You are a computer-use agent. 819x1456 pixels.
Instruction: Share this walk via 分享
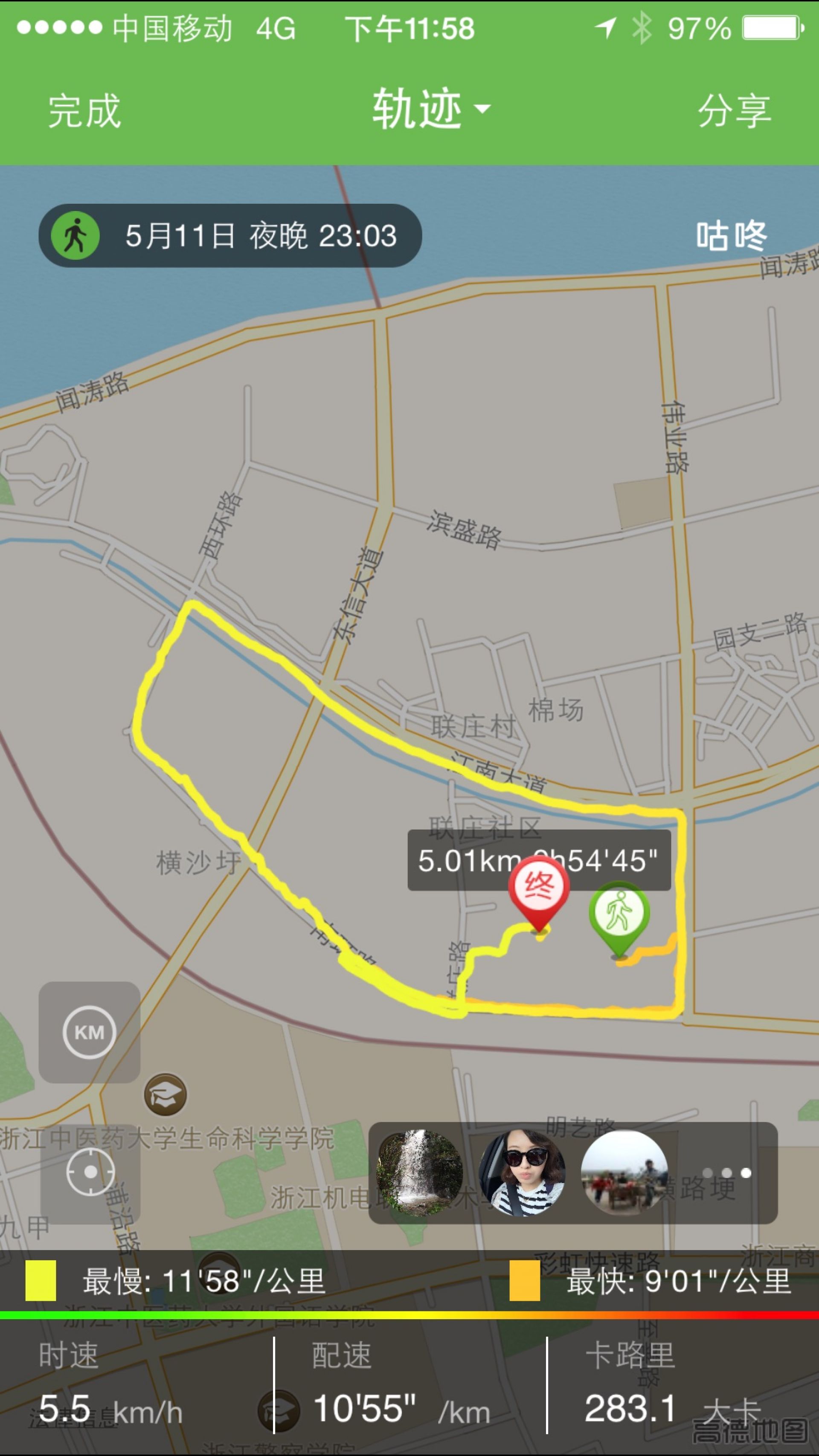(734, 111)
